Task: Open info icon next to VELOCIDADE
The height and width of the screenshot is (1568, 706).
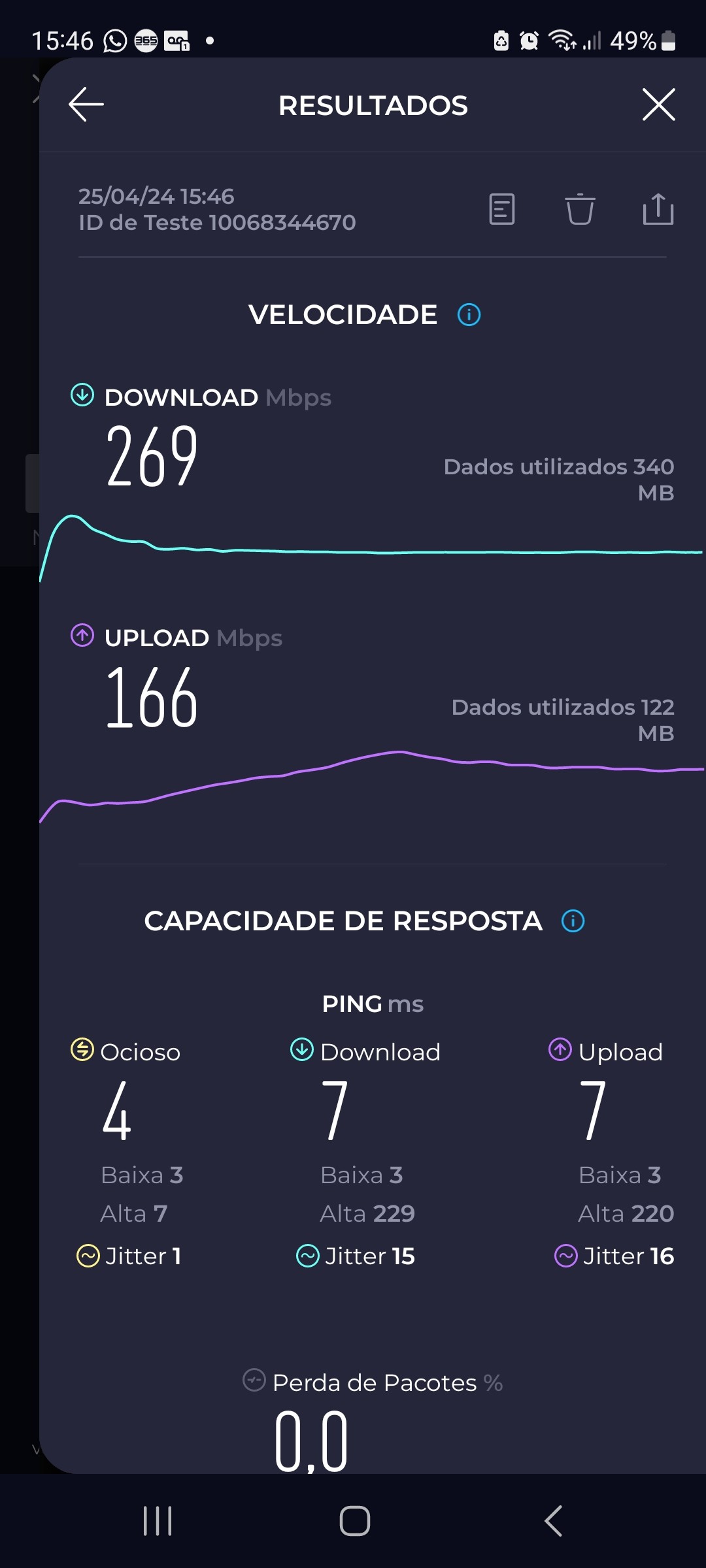Action: point(469,315)
